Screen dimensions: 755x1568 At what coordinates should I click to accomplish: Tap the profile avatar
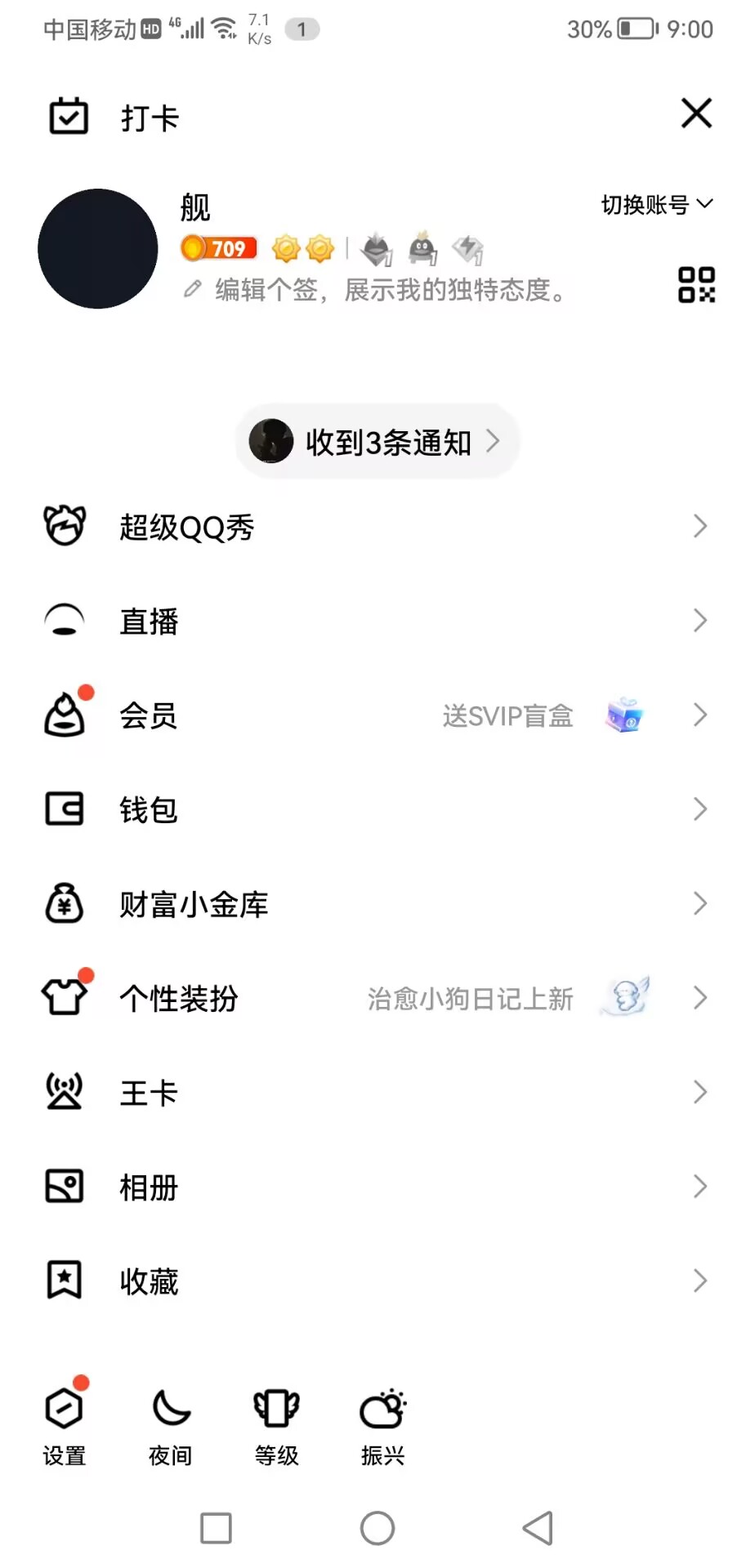point(98,249)
